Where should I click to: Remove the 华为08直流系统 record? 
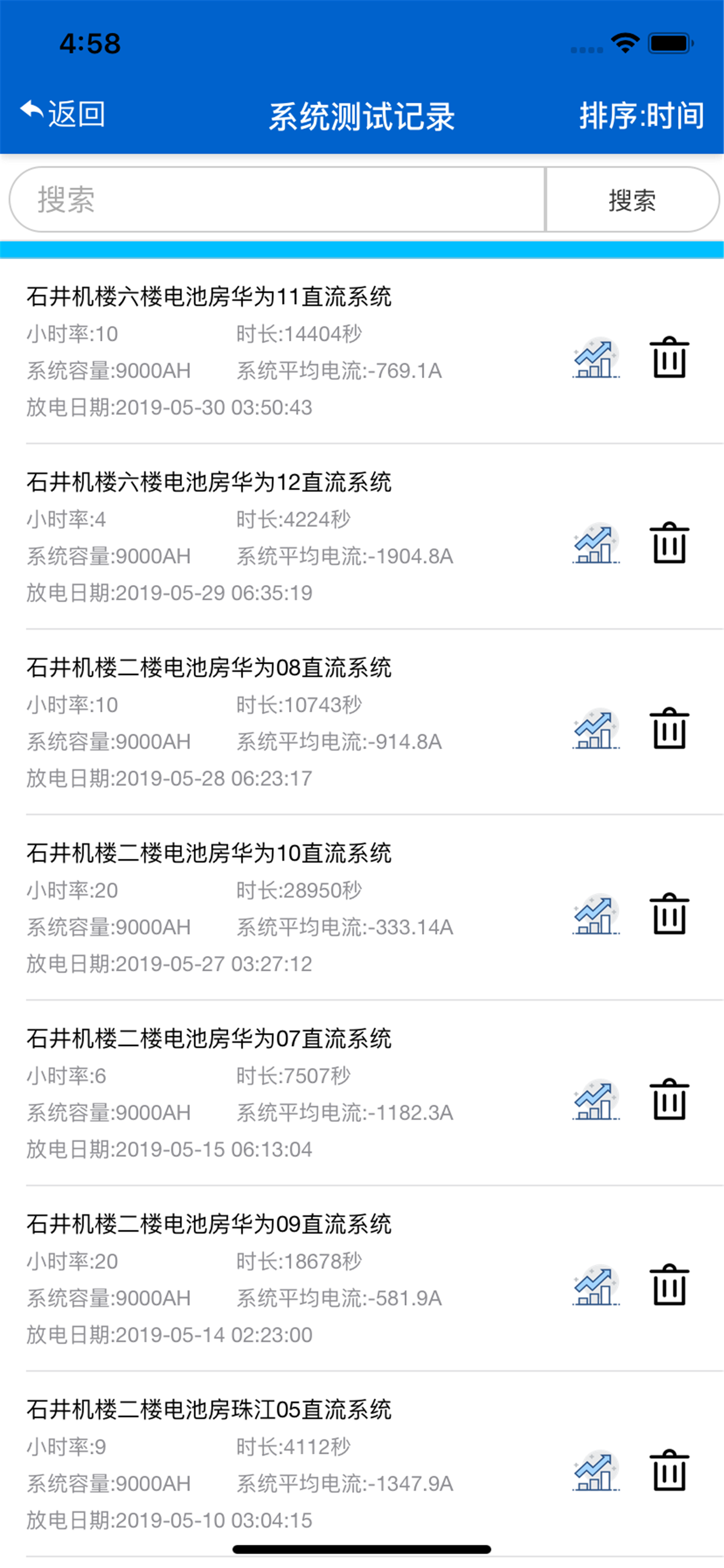point(669,729)
